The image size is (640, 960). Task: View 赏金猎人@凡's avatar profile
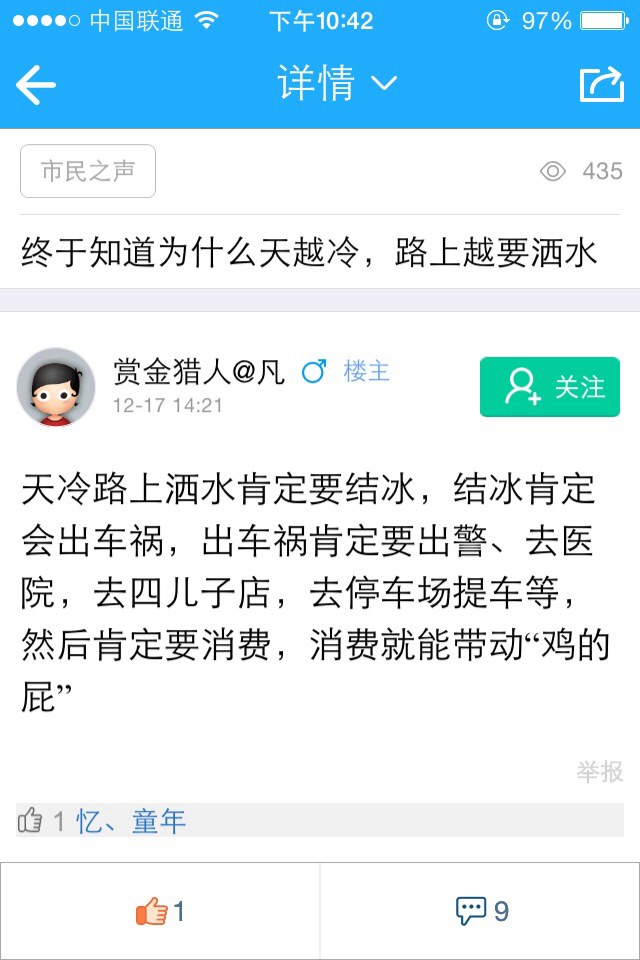56,387
